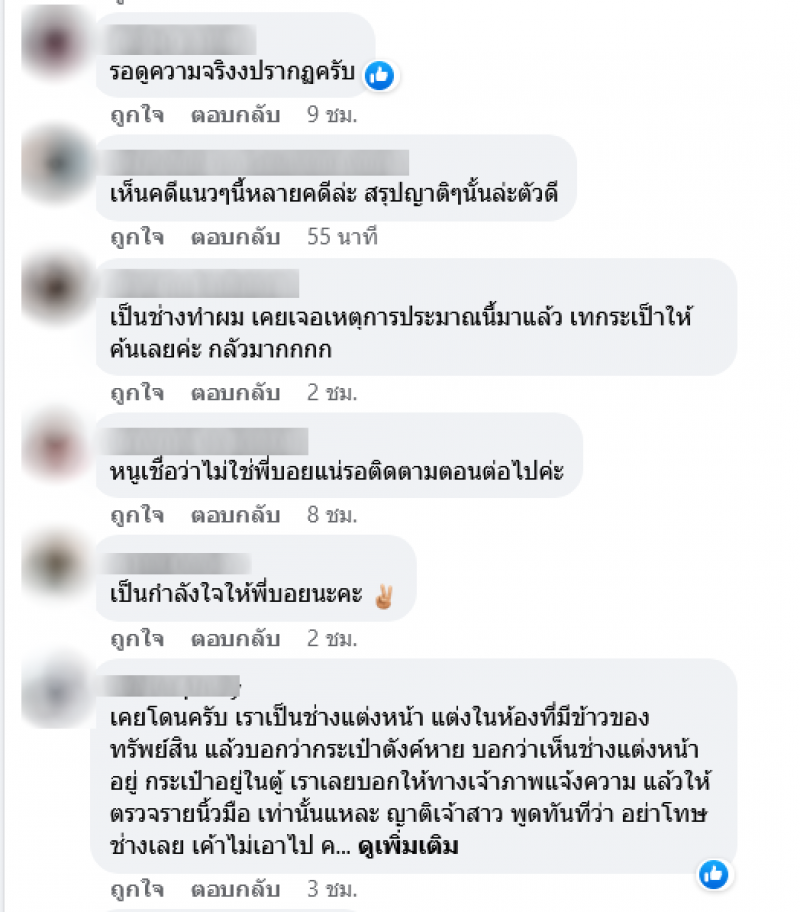Open the like reaction on "รอดูความจริงปรากฏครับ"
Screen dimensions: 800x912
(x=379, y=74)
